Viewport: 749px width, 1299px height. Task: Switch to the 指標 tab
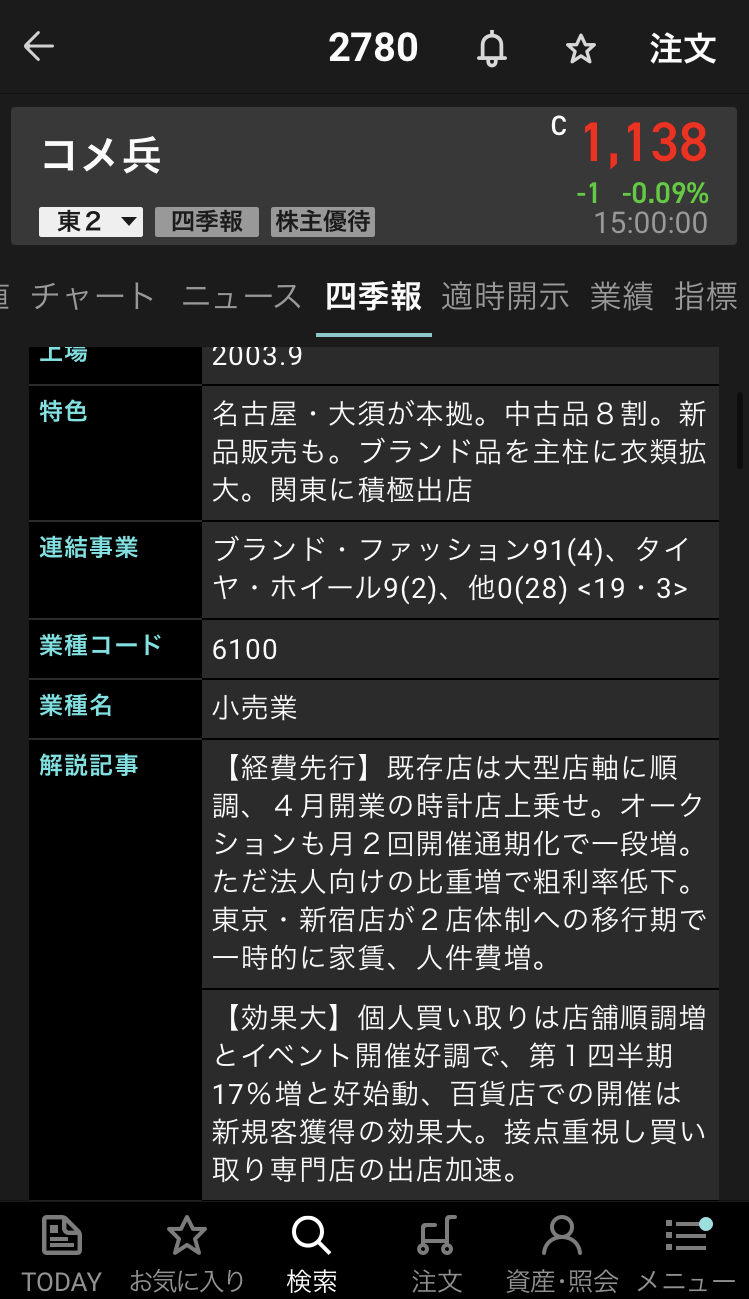click(x=706, y=296)
